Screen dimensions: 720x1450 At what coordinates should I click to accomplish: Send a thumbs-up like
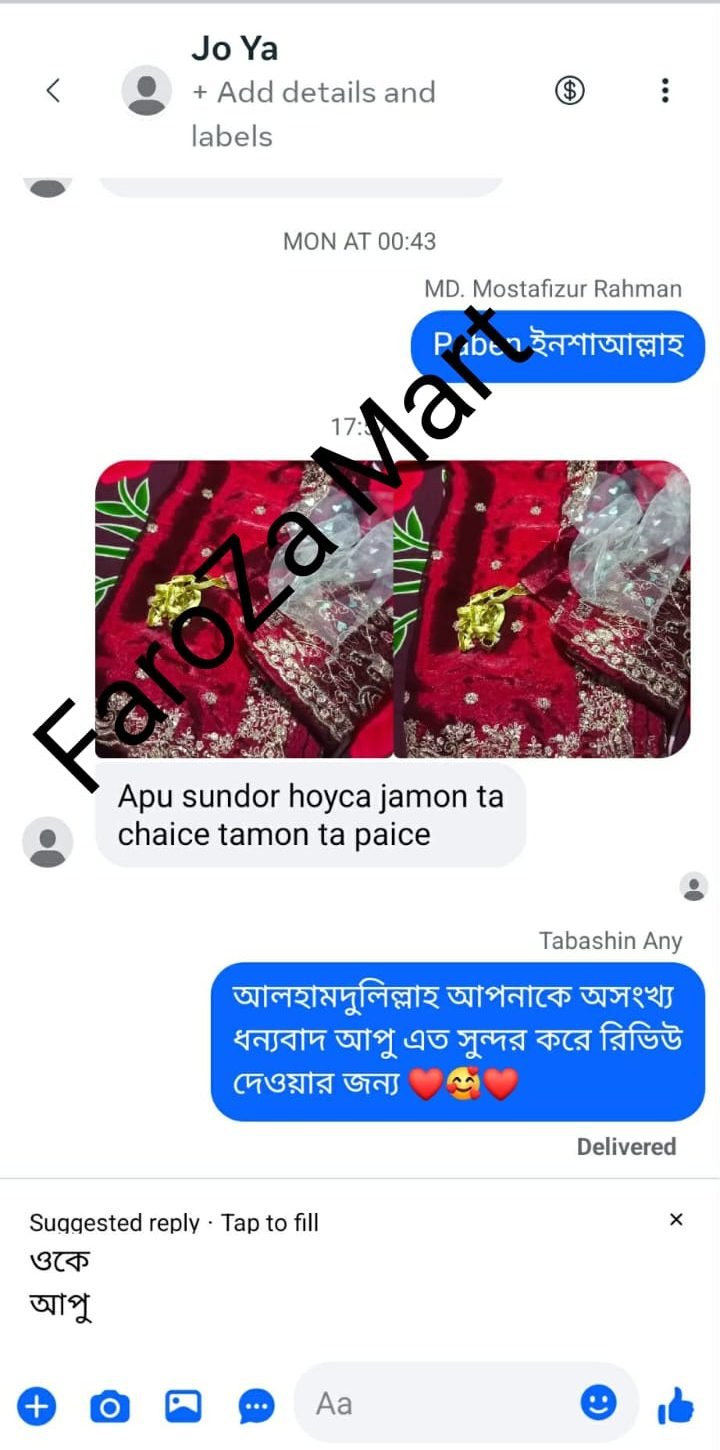click(676, 1405)
